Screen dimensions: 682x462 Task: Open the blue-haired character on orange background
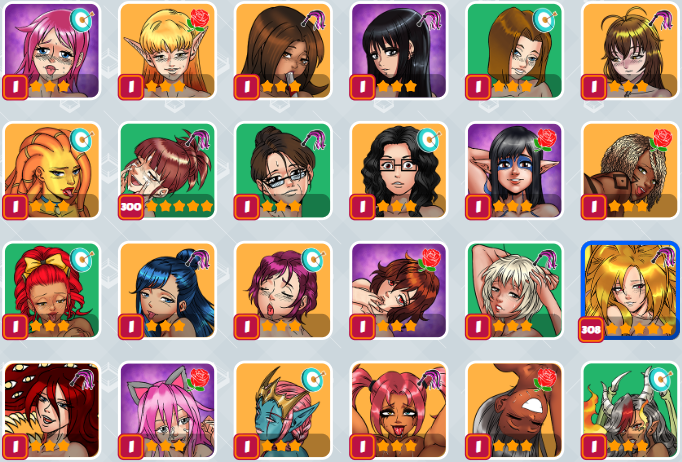(x=167, y=288)
